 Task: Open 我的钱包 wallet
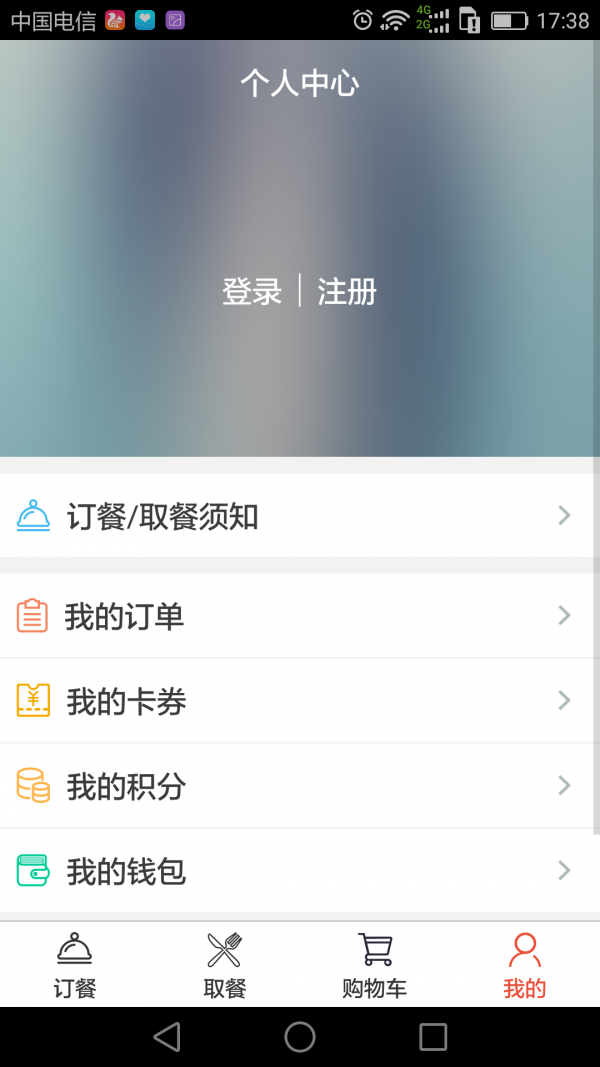[298, 871]
